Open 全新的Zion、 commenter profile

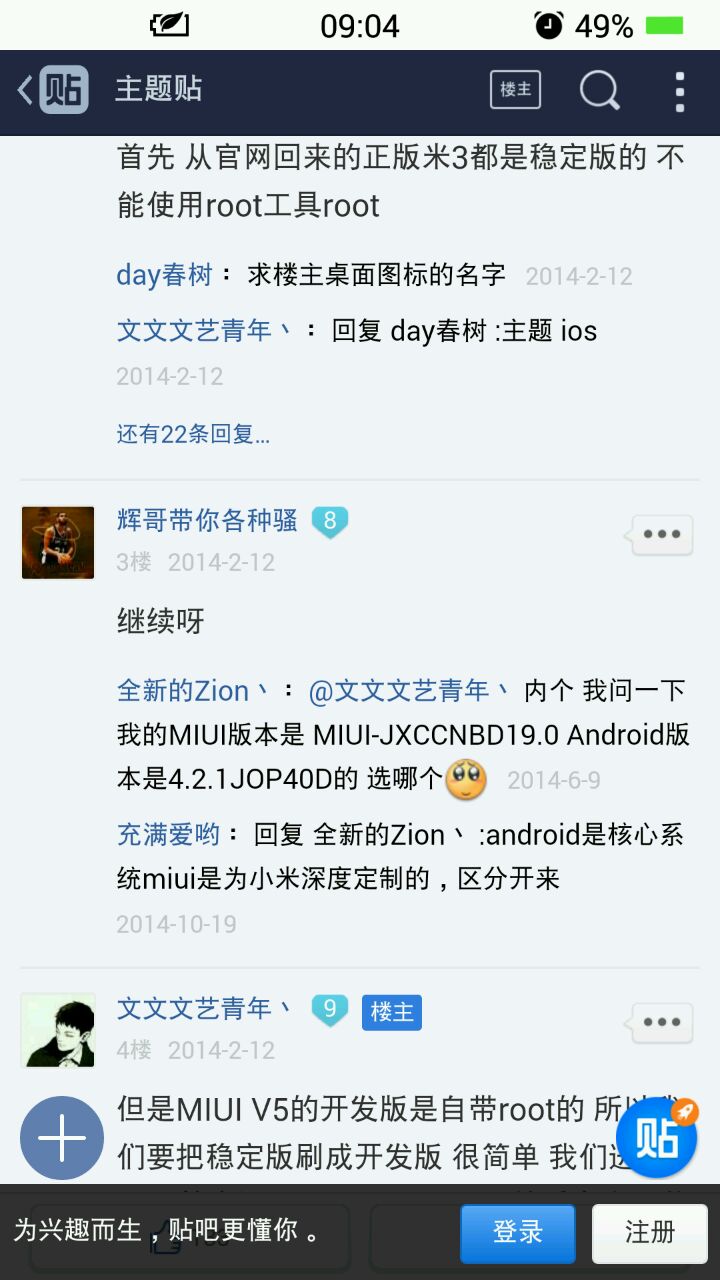tap(192, 691)
